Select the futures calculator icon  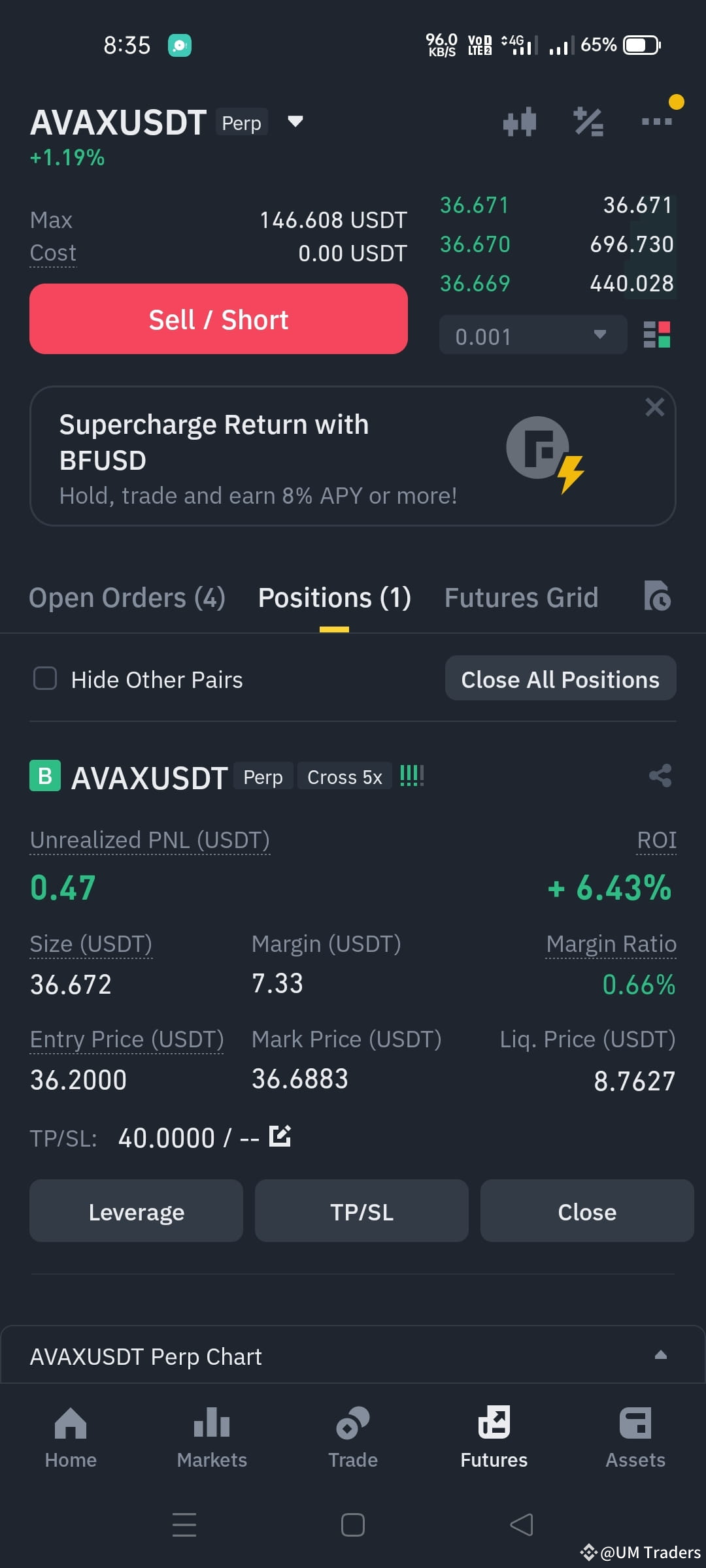tap(588, 122)
